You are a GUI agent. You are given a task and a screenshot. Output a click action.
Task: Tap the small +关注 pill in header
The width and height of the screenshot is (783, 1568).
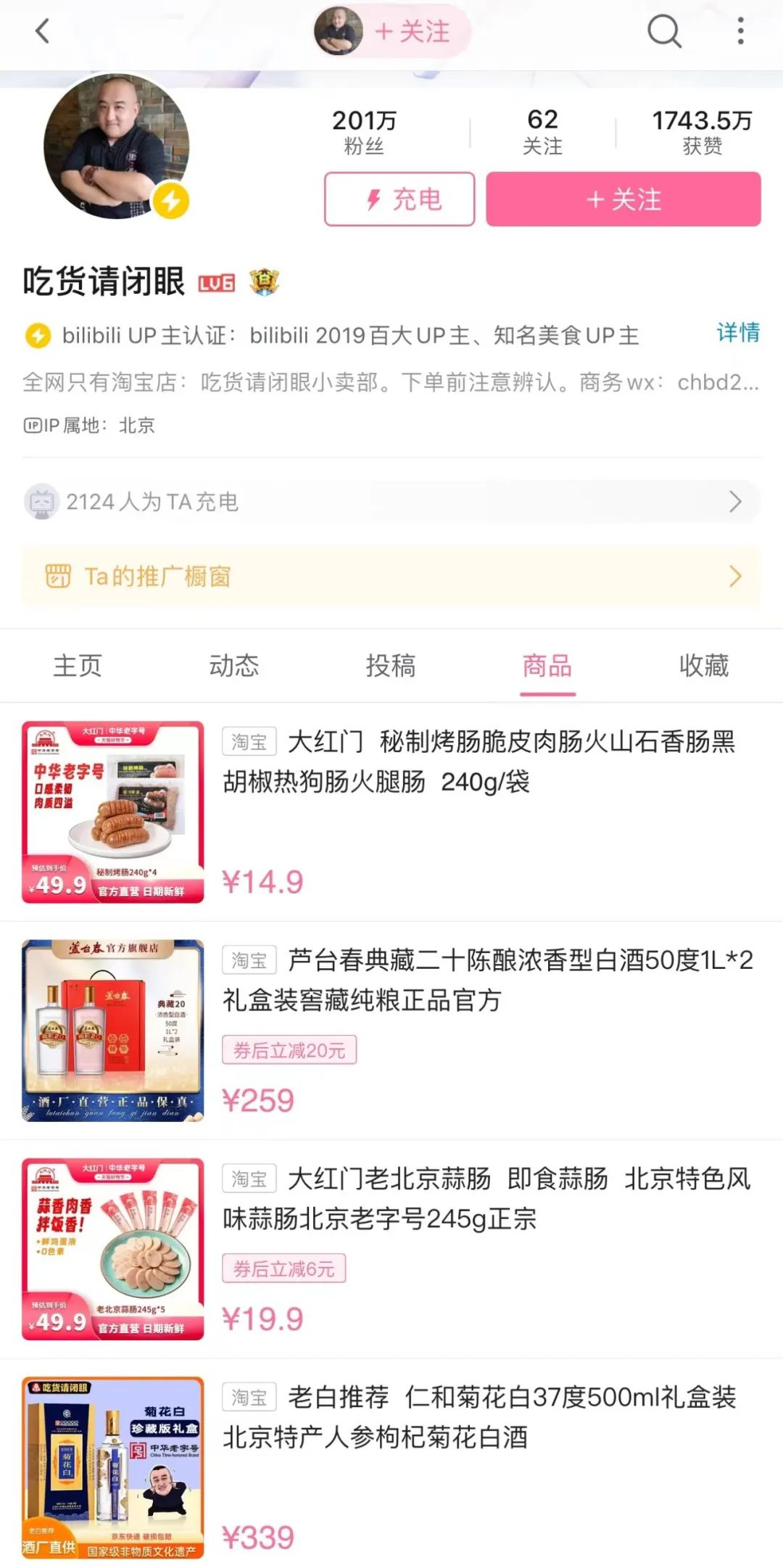pyautogui.click(x=413, y=31)
